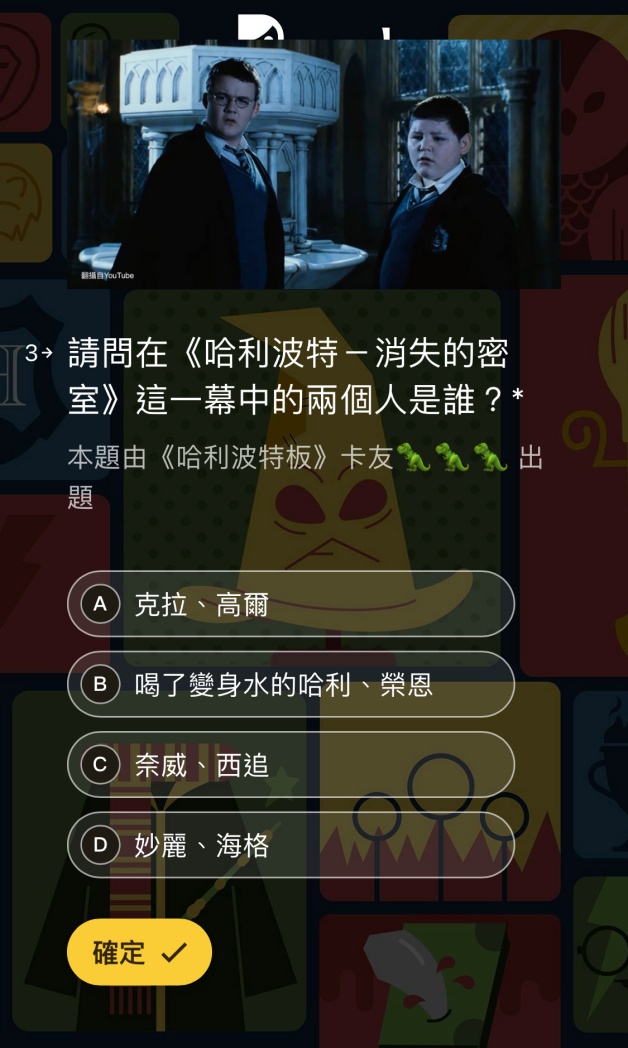The height and width of the screenshot is (1048, 628).
Task: Pick answer C 奈威、西追
Action: pos(290,765)
